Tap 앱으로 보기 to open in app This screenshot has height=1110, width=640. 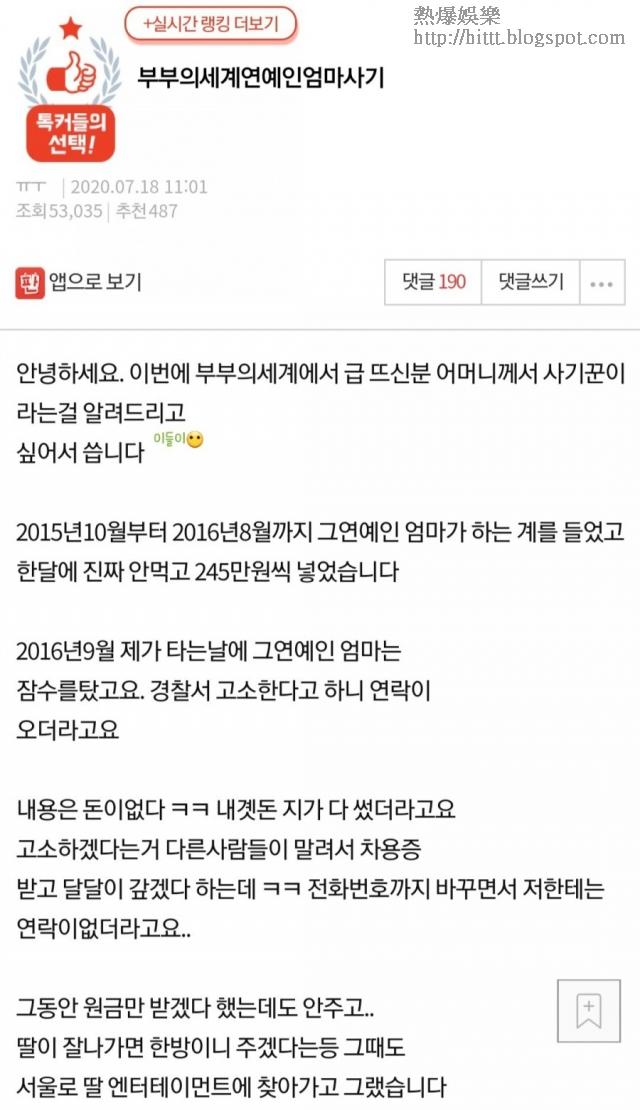79,282
